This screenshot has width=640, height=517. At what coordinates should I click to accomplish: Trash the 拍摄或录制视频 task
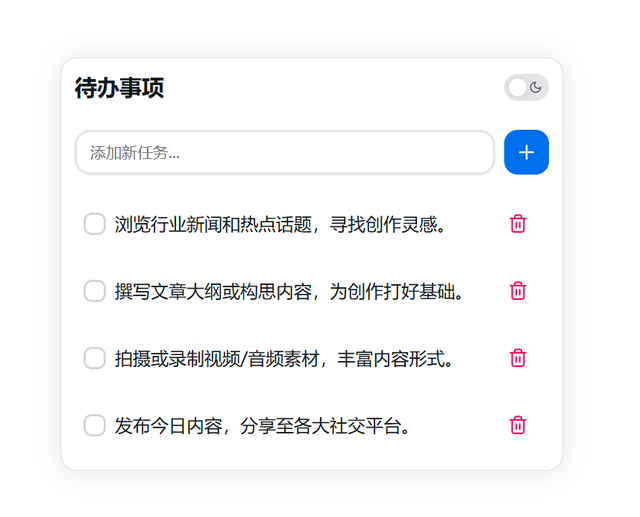[518, 358]
